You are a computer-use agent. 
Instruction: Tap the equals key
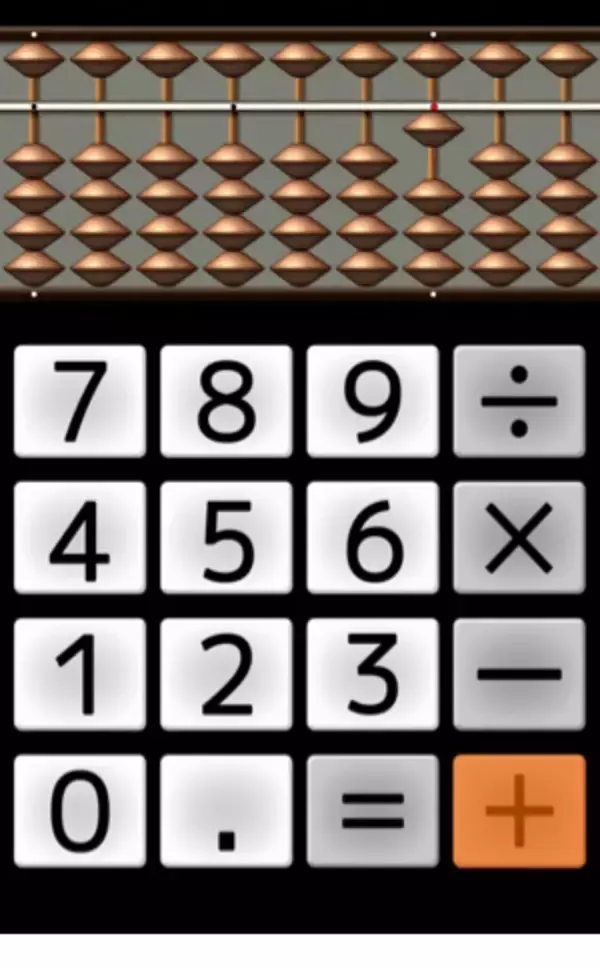pos(372,810)
